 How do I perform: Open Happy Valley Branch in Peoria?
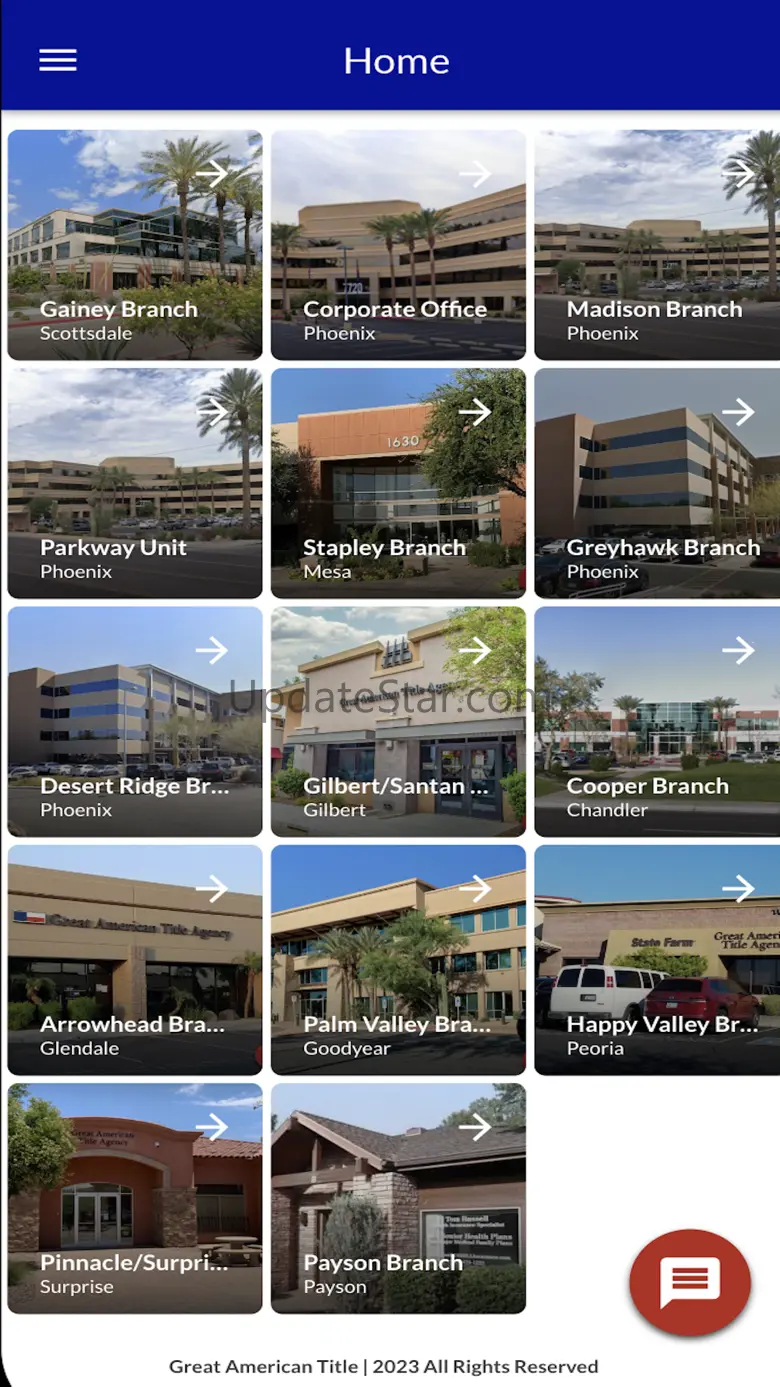[x=657, y=960]
